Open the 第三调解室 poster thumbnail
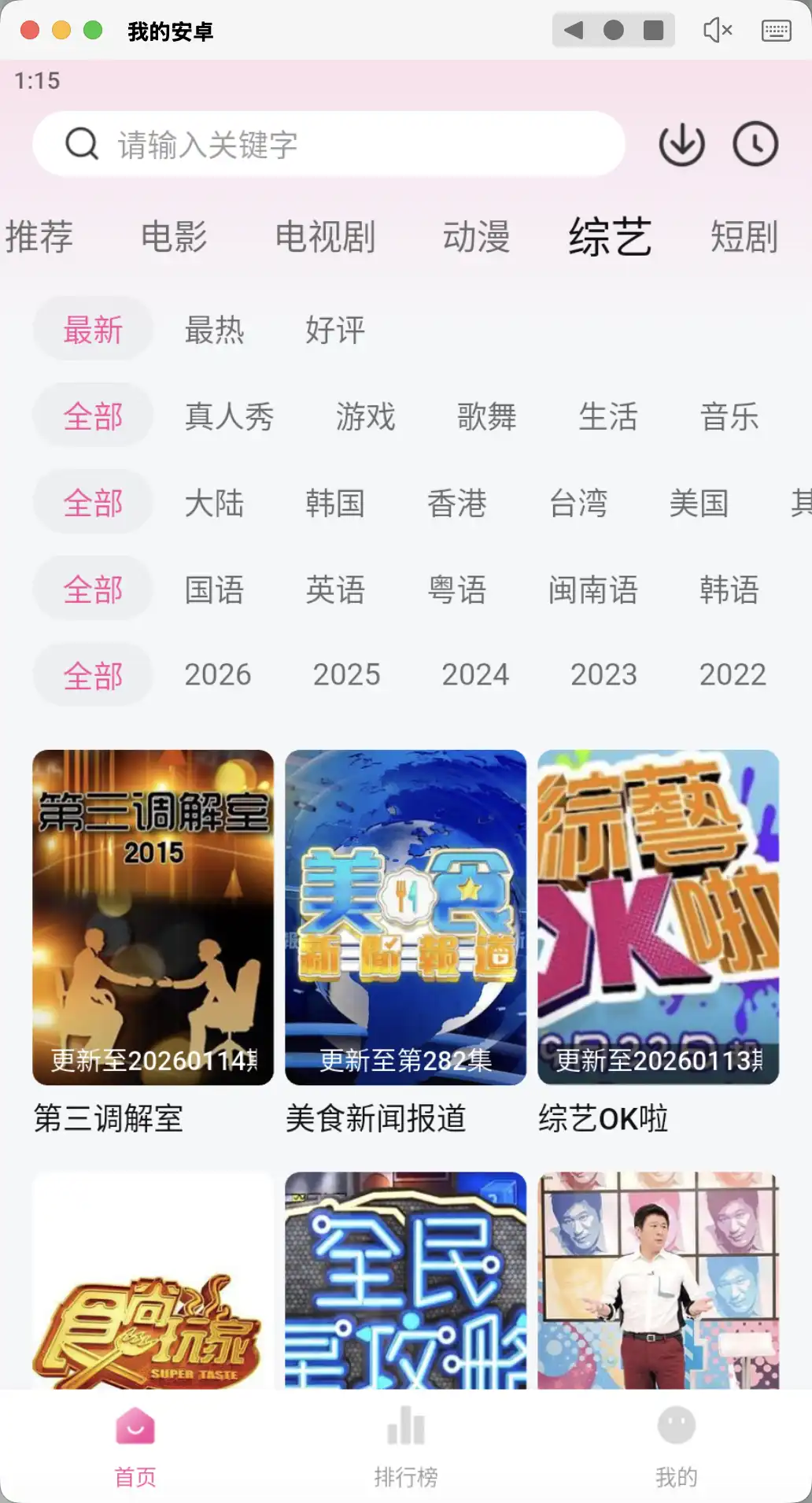This screenshot has width=812, height=1503. pyautogui.click(x=153, y=916)
